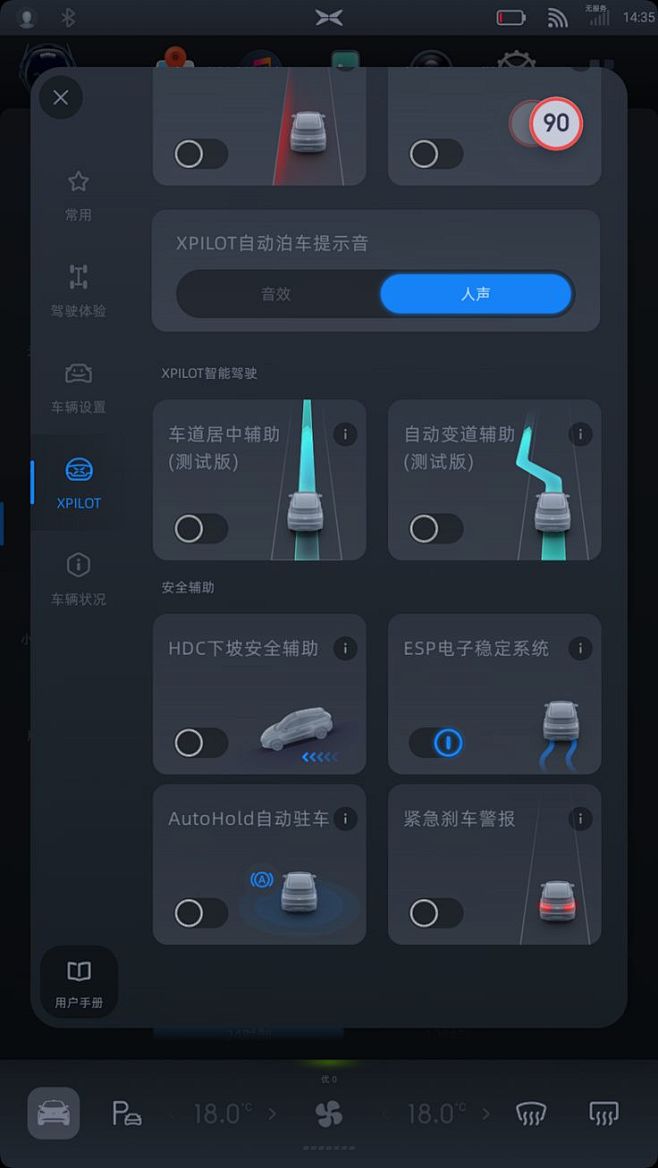Disable ESP电子稳定系统 toggle
The image size is (658, 1168).
click(435, 742)
